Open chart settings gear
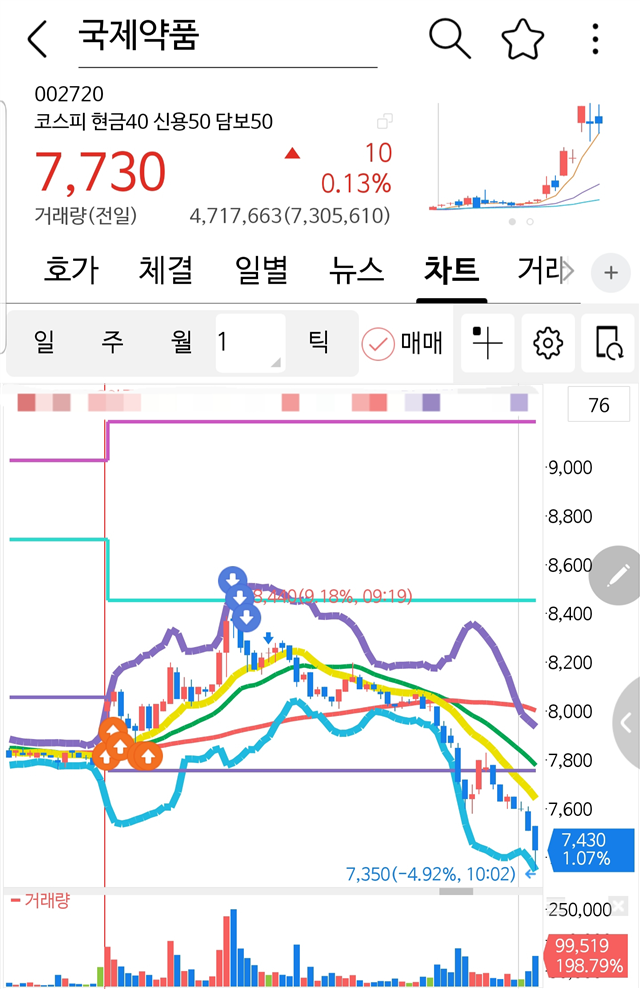 click(x=548, y=343)
